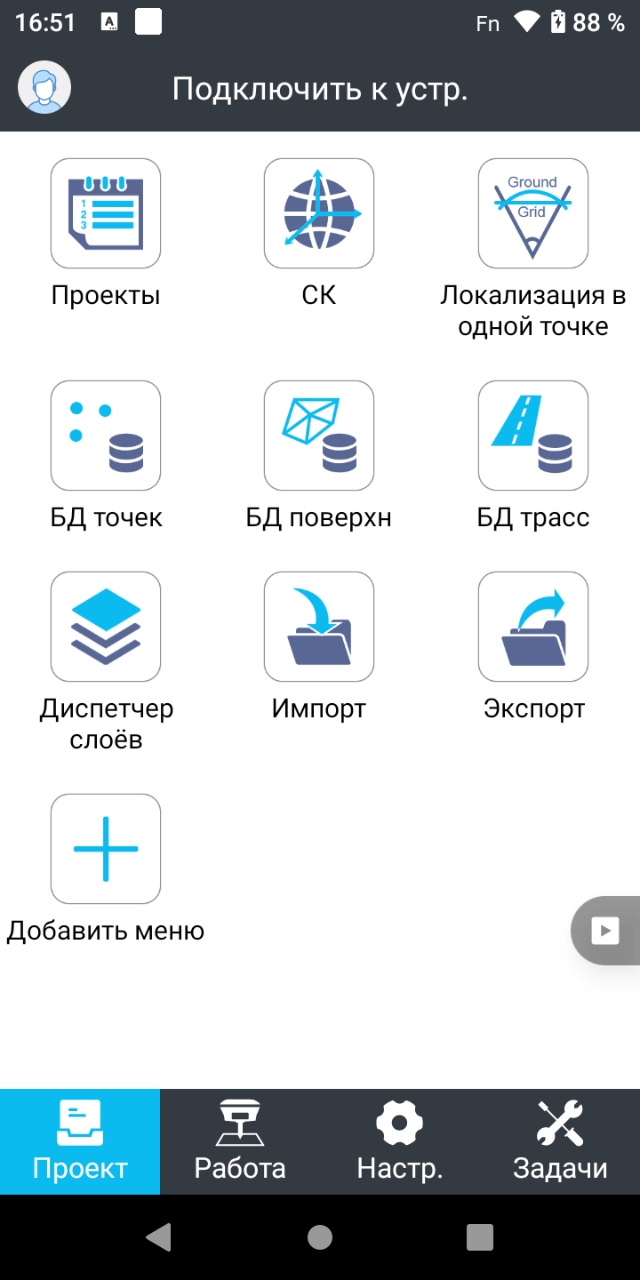
Task: Select the Импорт option
Action: [319, 627]
